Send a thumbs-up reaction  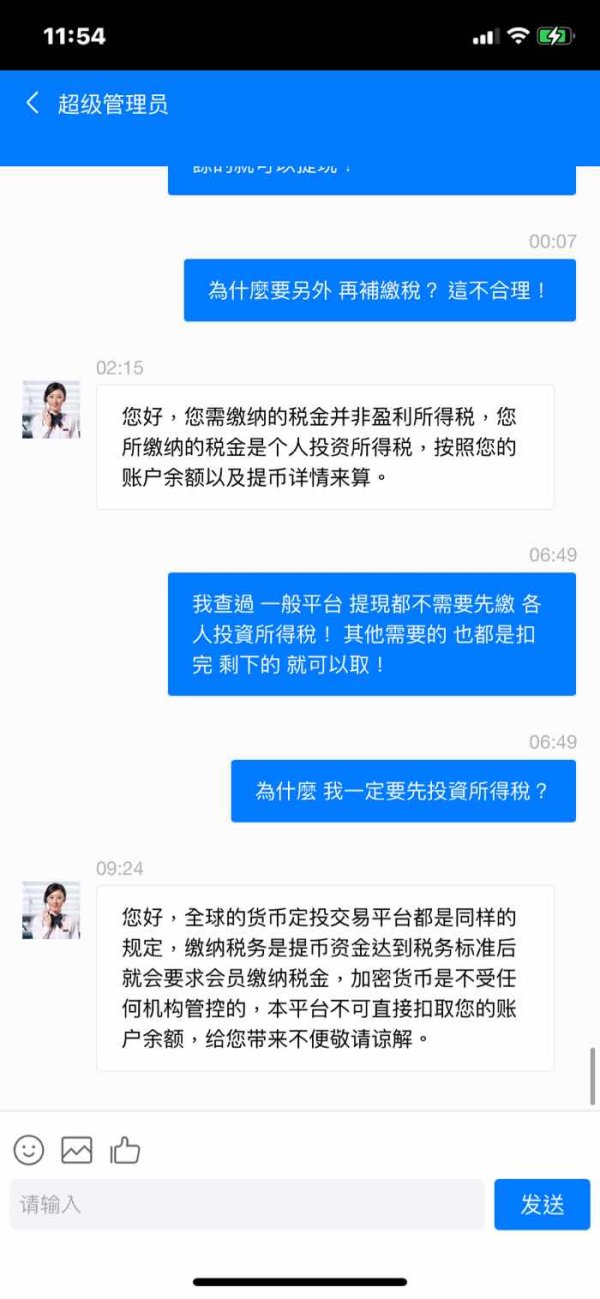click(x=125, y=1150)
